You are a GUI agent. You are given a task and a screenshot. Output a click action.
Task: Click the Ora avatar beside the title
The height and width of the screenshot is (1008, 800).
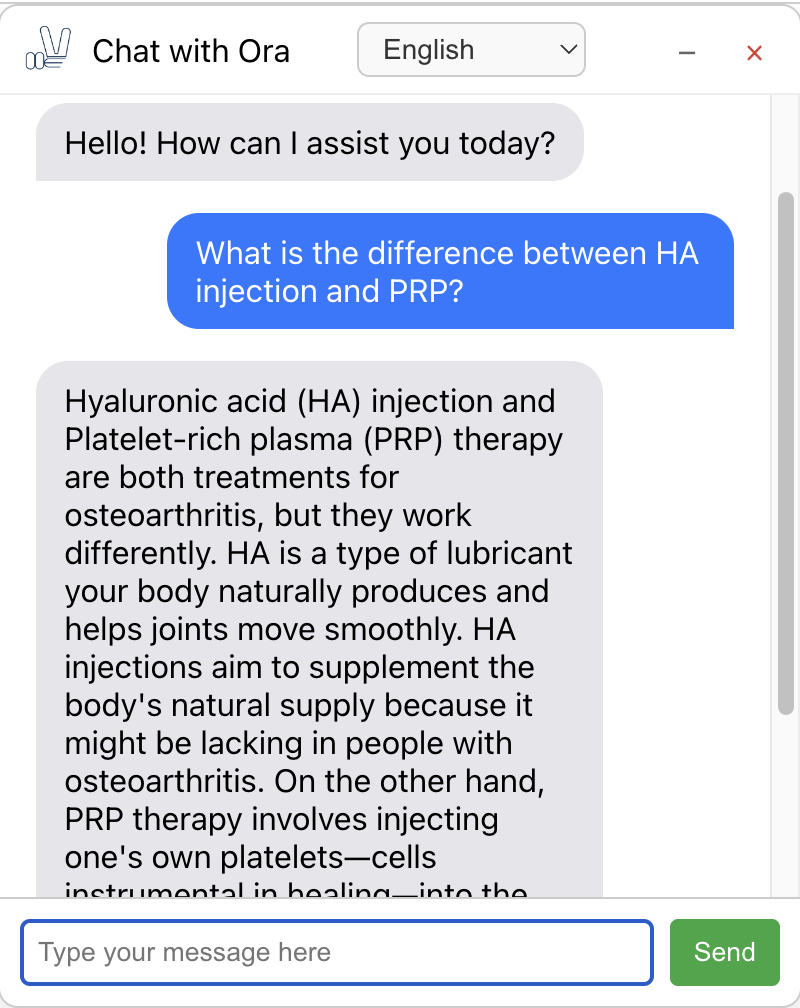(x=47, y=48)
